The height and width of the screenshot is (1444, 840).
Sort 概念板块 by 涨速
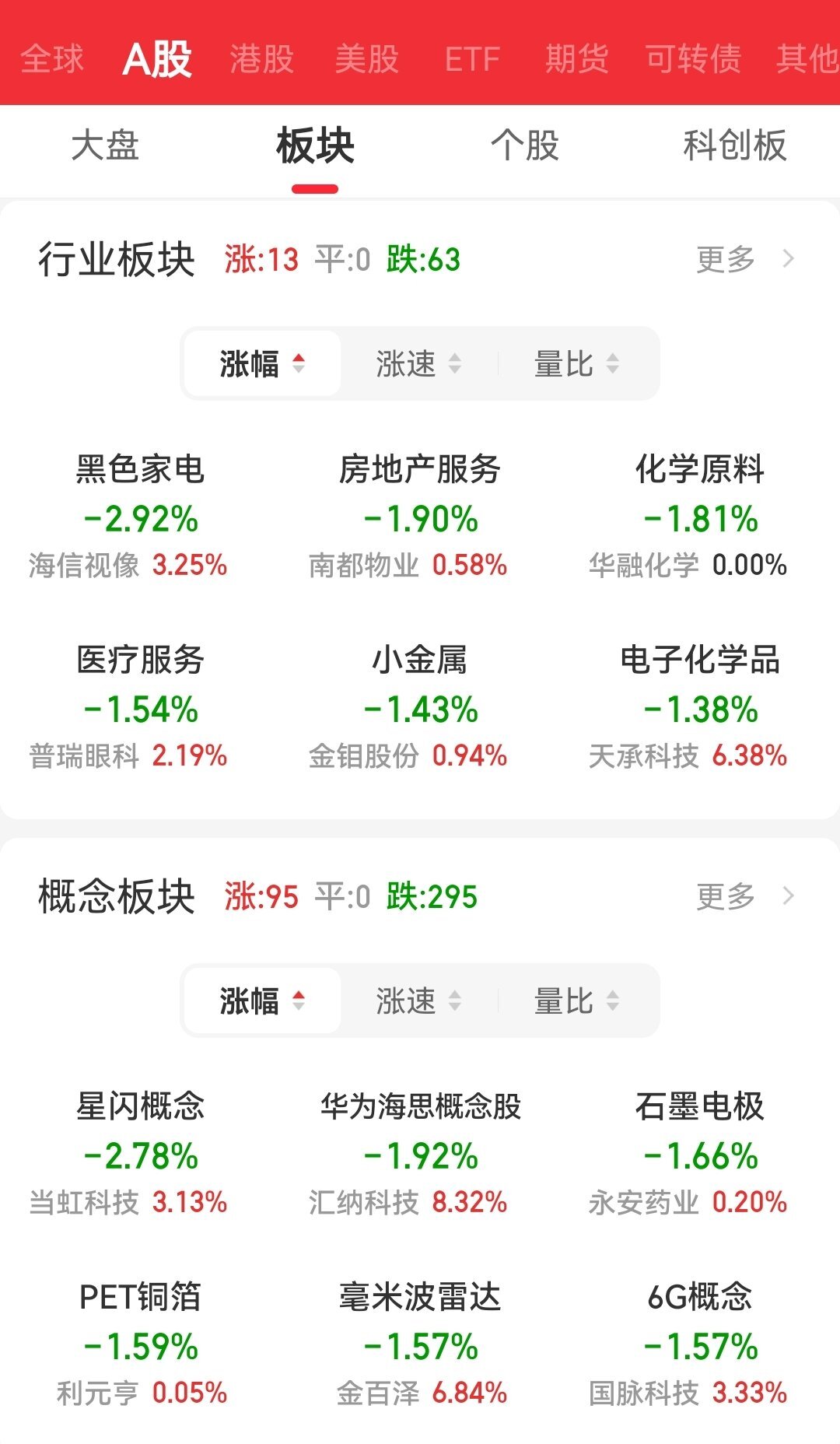pos(419,1001)
